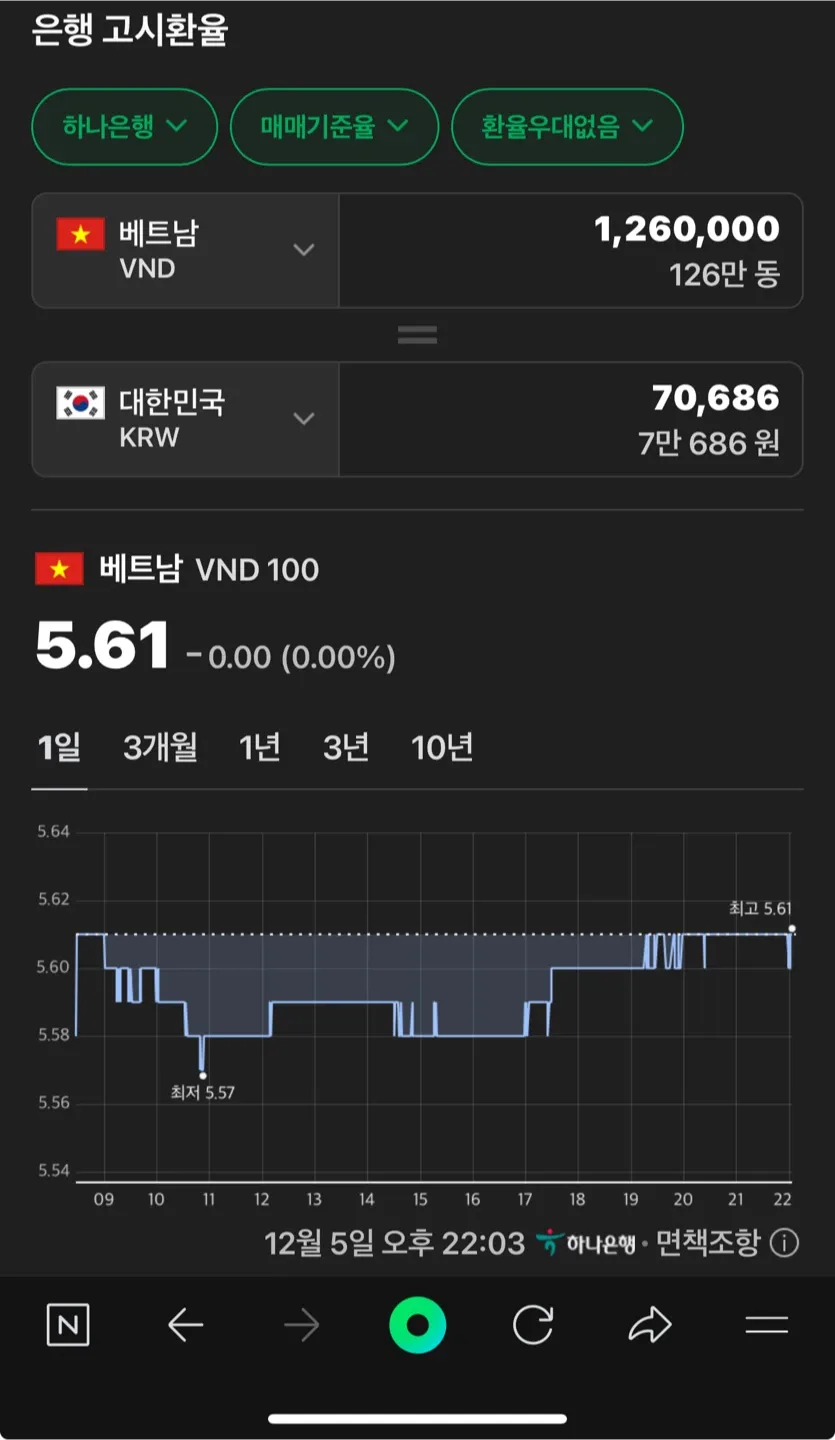Tap the green Naver search circle button

[417, 1326]
